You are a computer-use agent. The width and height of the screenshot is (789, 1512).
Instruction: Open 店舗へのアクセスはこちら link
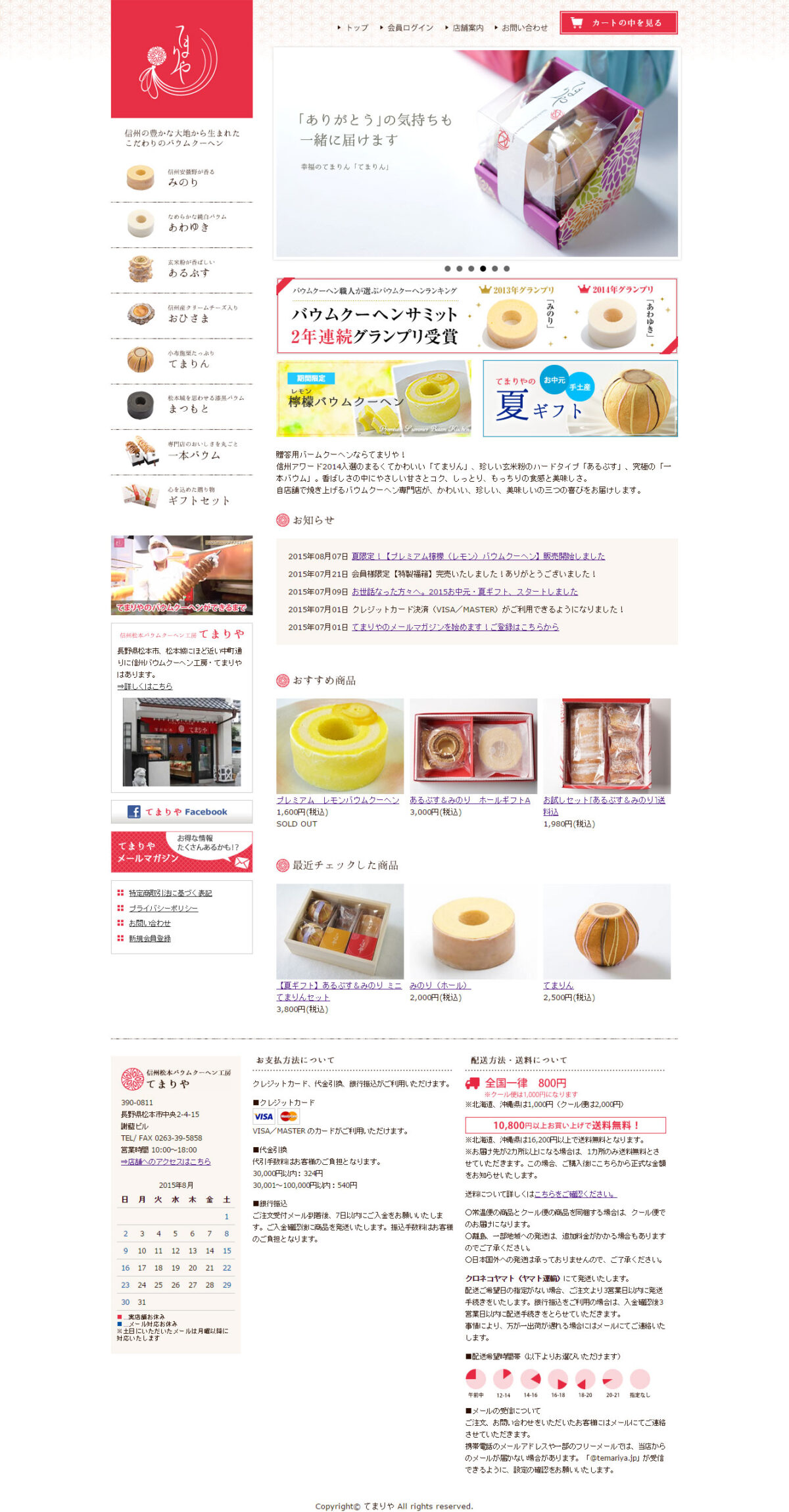pos(166,1162)
